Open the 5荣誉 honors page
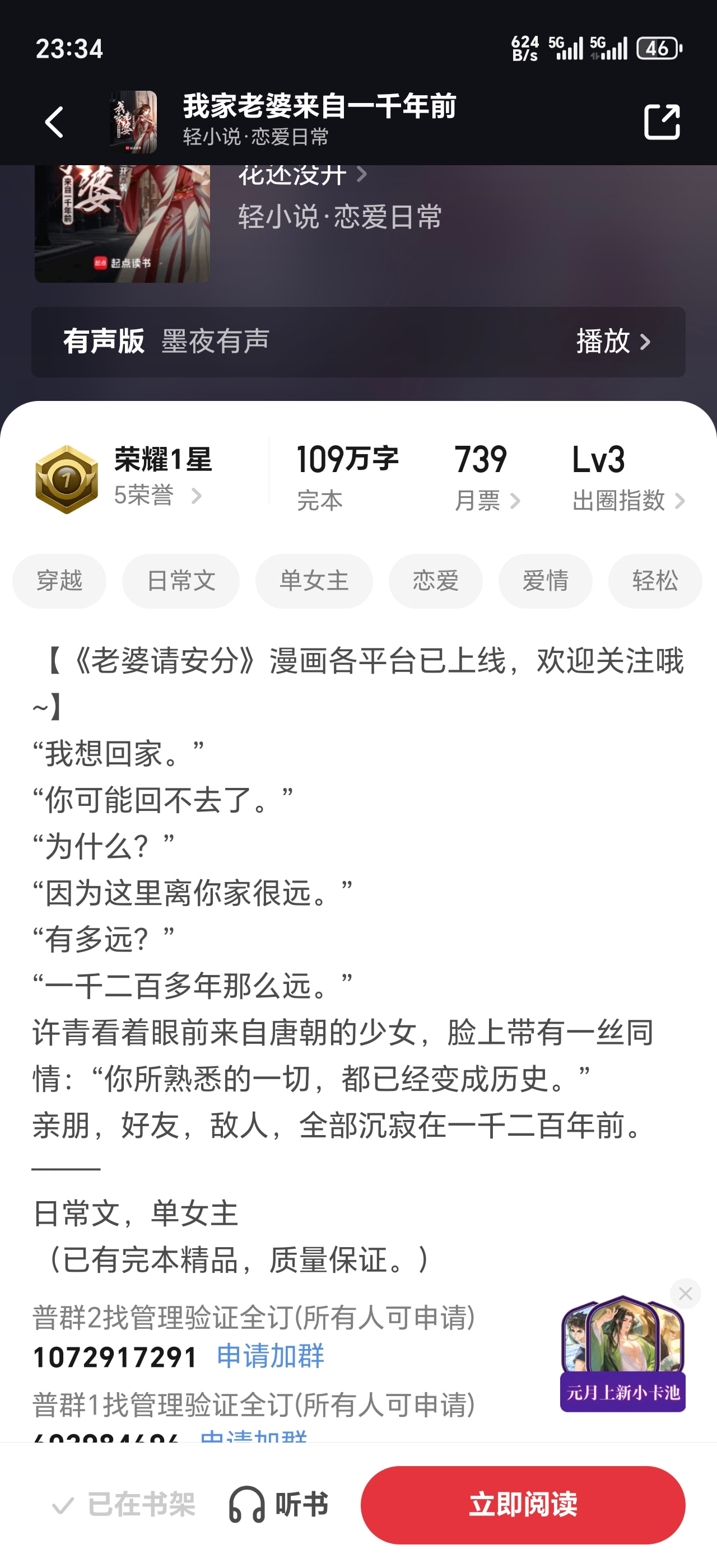717x1568 pixels. click(157, 496)
